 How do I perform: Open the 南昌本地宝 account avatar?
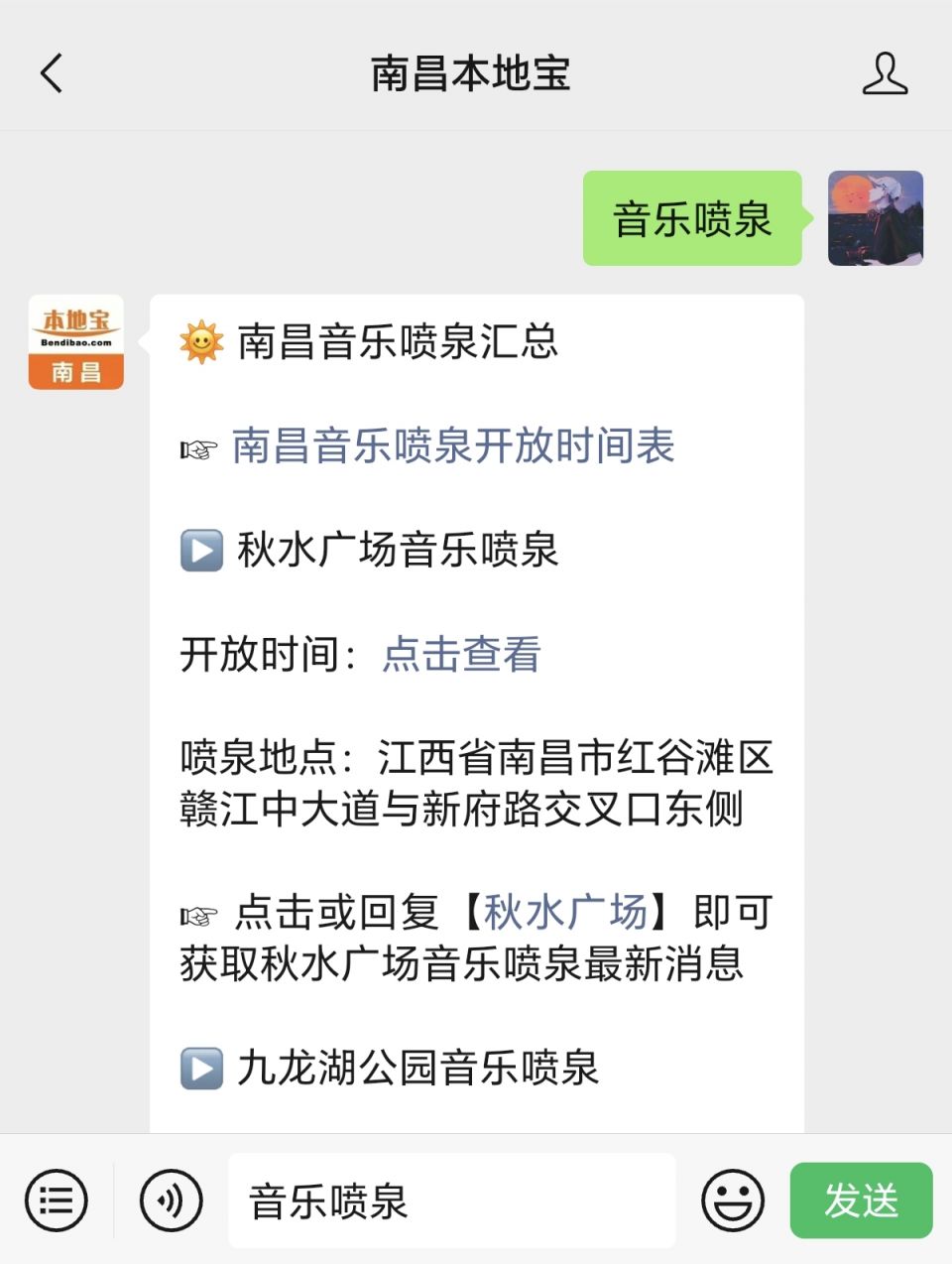[76, 342]
